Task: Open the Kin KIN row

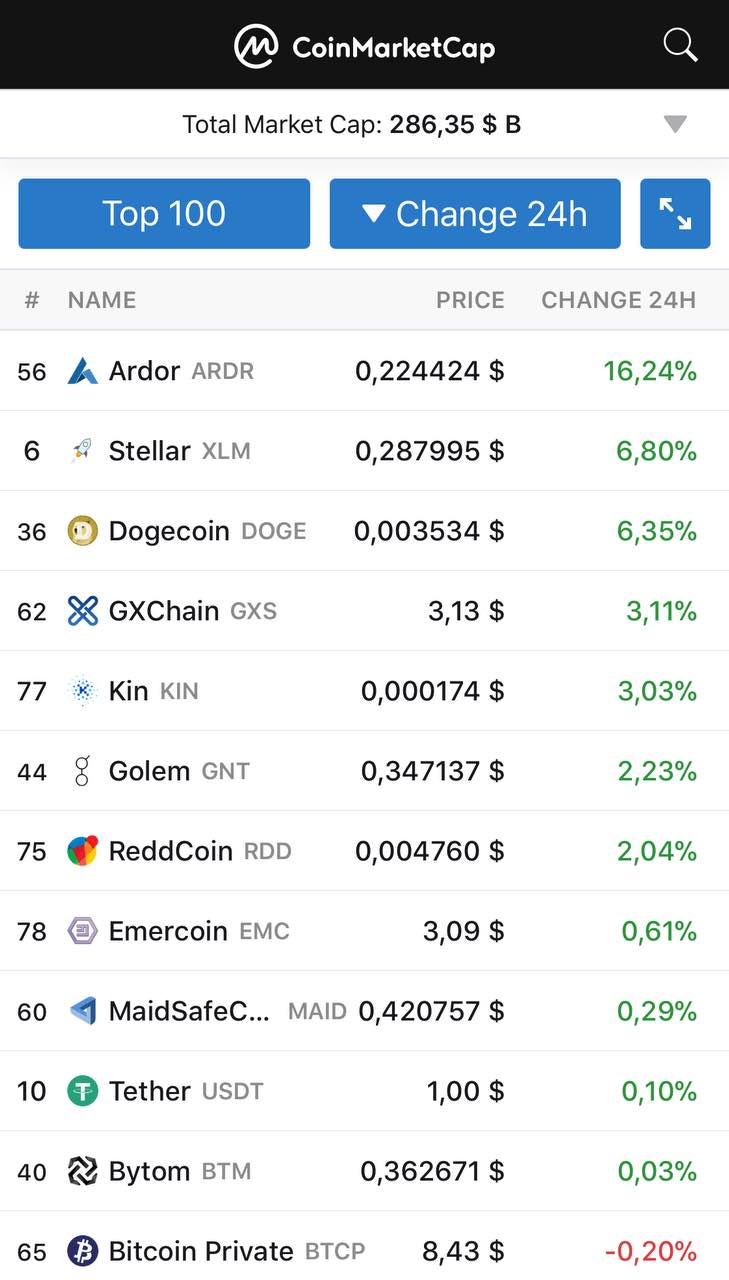Action: (x=364, y=691)
